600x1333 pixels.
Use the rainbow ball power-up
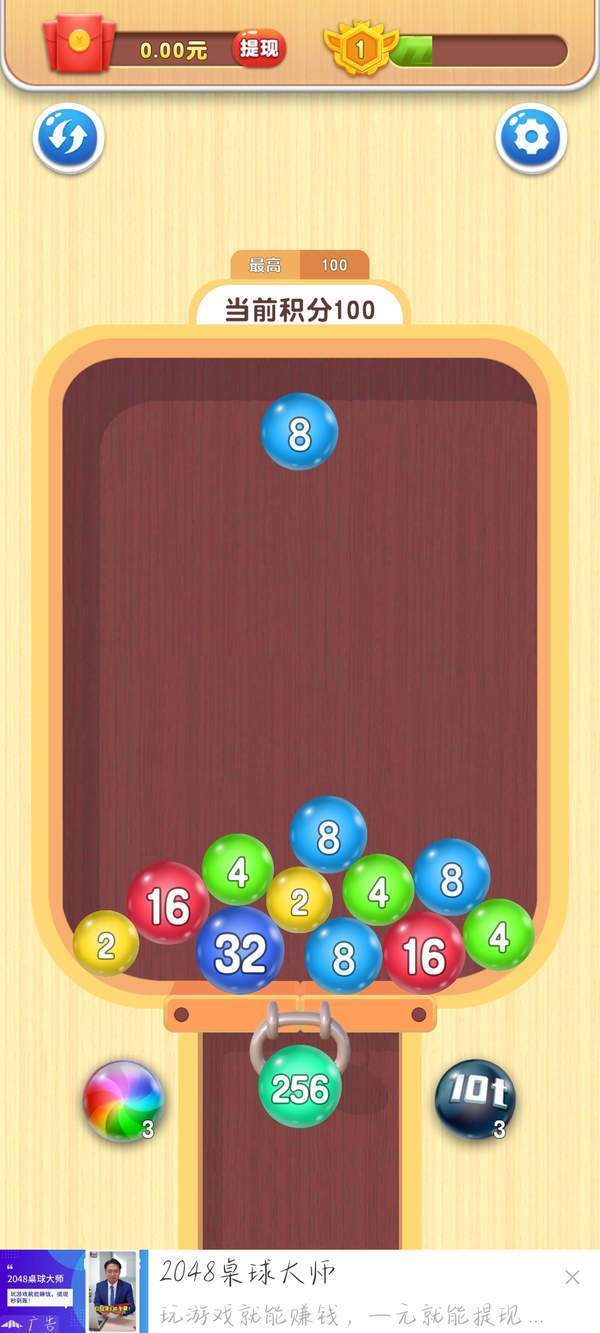coord(122,1100)
